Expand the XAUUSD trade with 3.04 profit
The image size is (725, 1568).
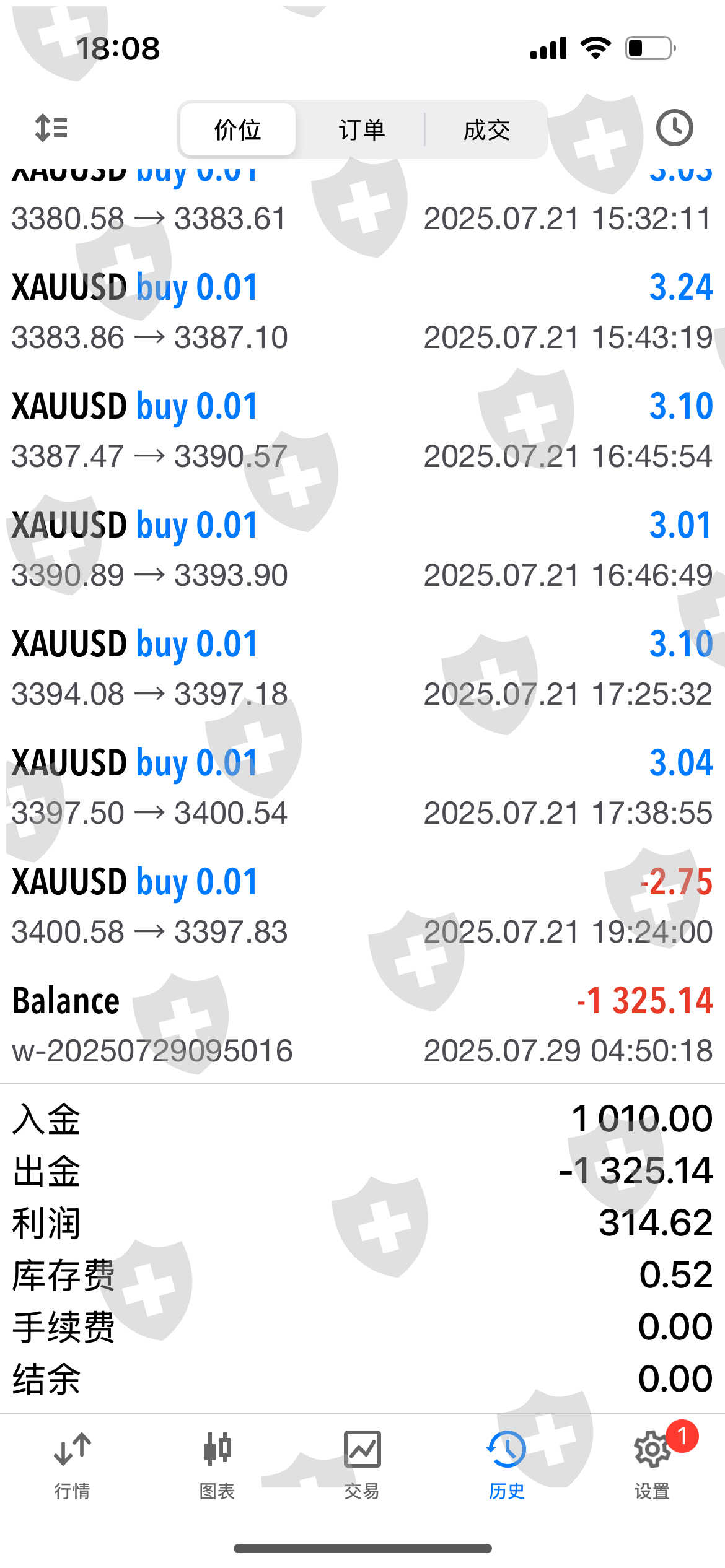(x=362, y=787)
